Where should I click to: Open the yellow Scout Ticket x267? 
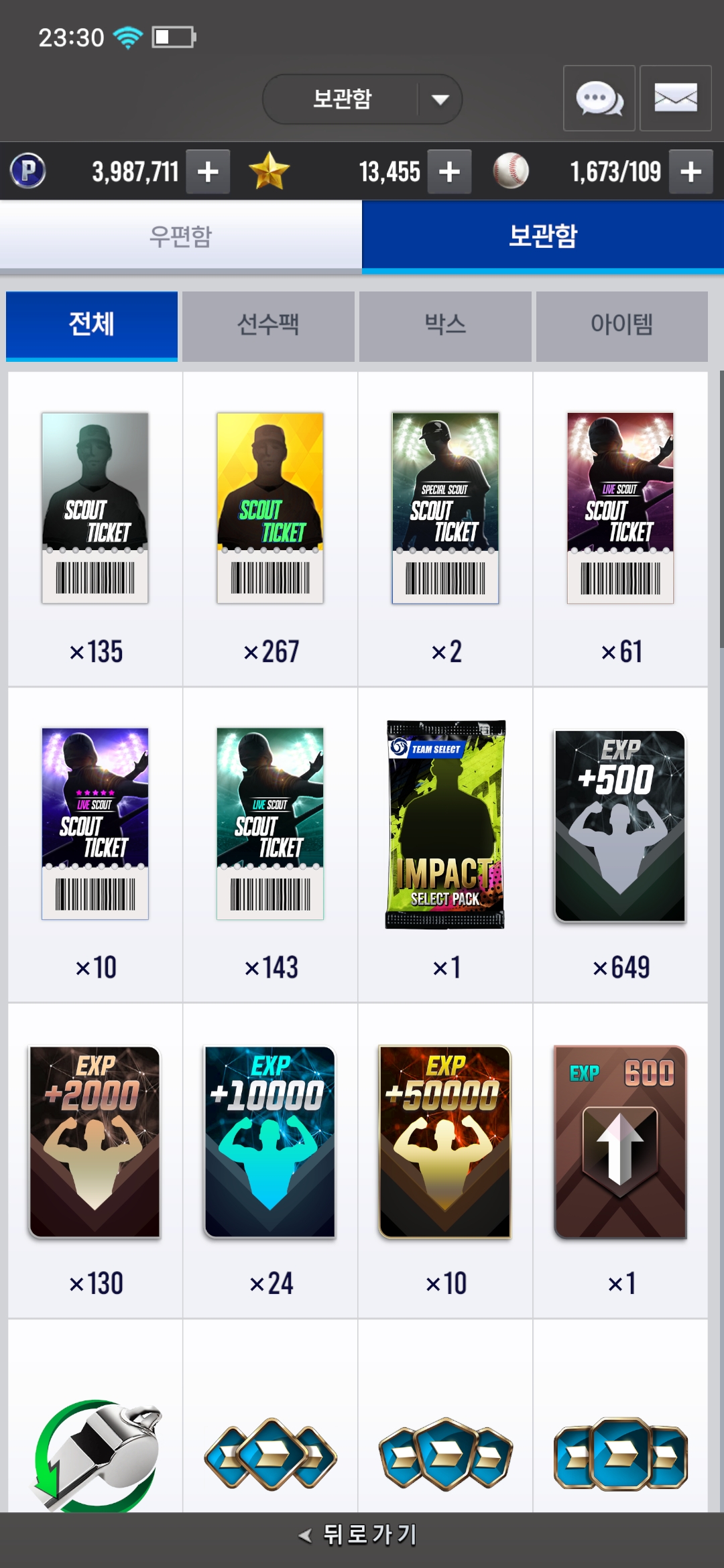tap(270, 509)
